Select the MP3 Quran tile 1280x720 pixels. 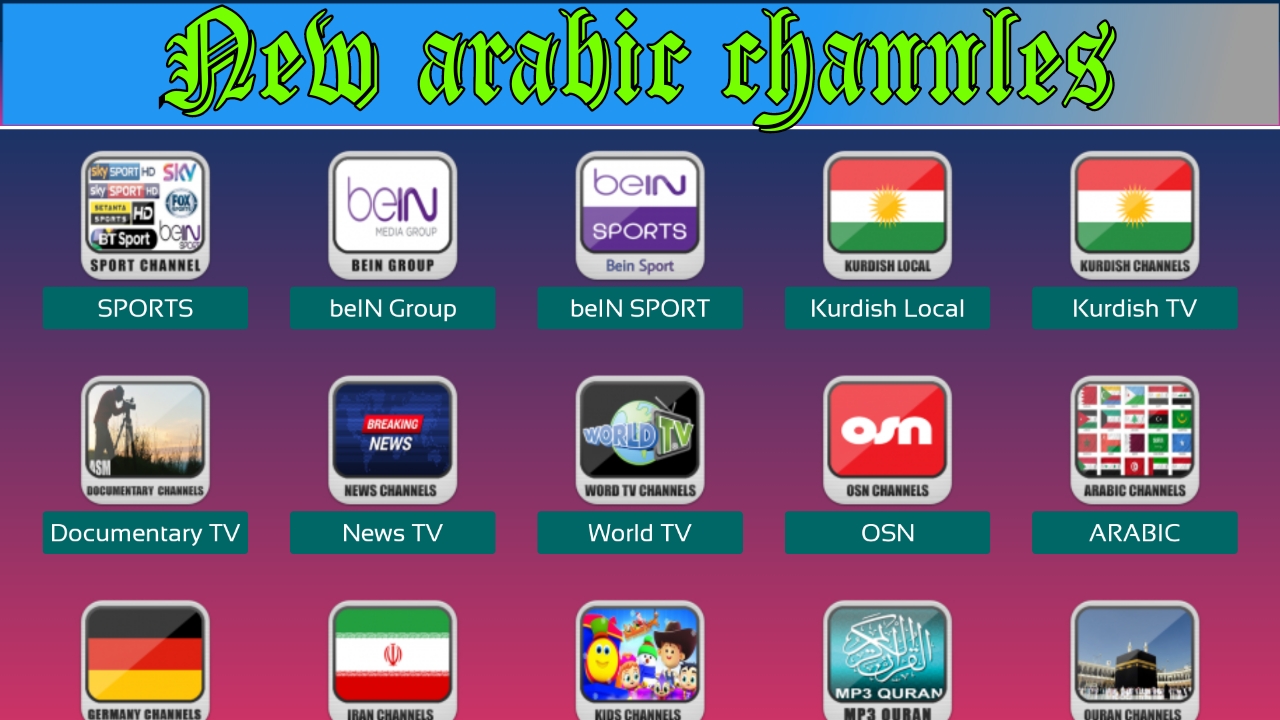pyautogui.click(x=887, y=660)
